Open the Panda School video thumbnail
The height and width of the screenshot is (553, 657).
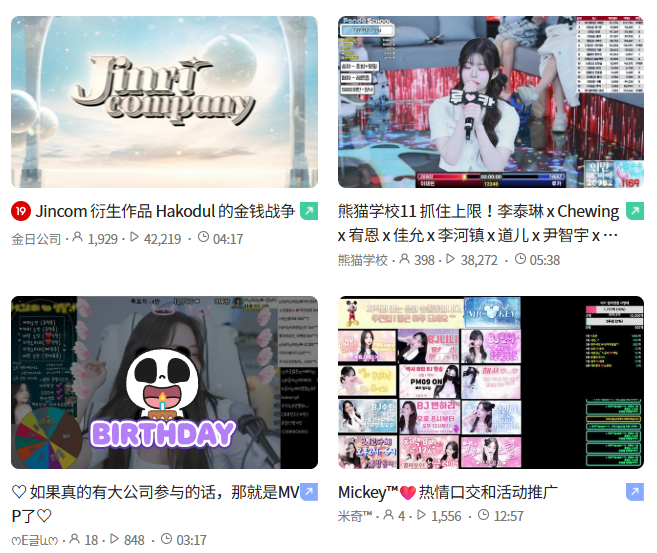(490, 101)
